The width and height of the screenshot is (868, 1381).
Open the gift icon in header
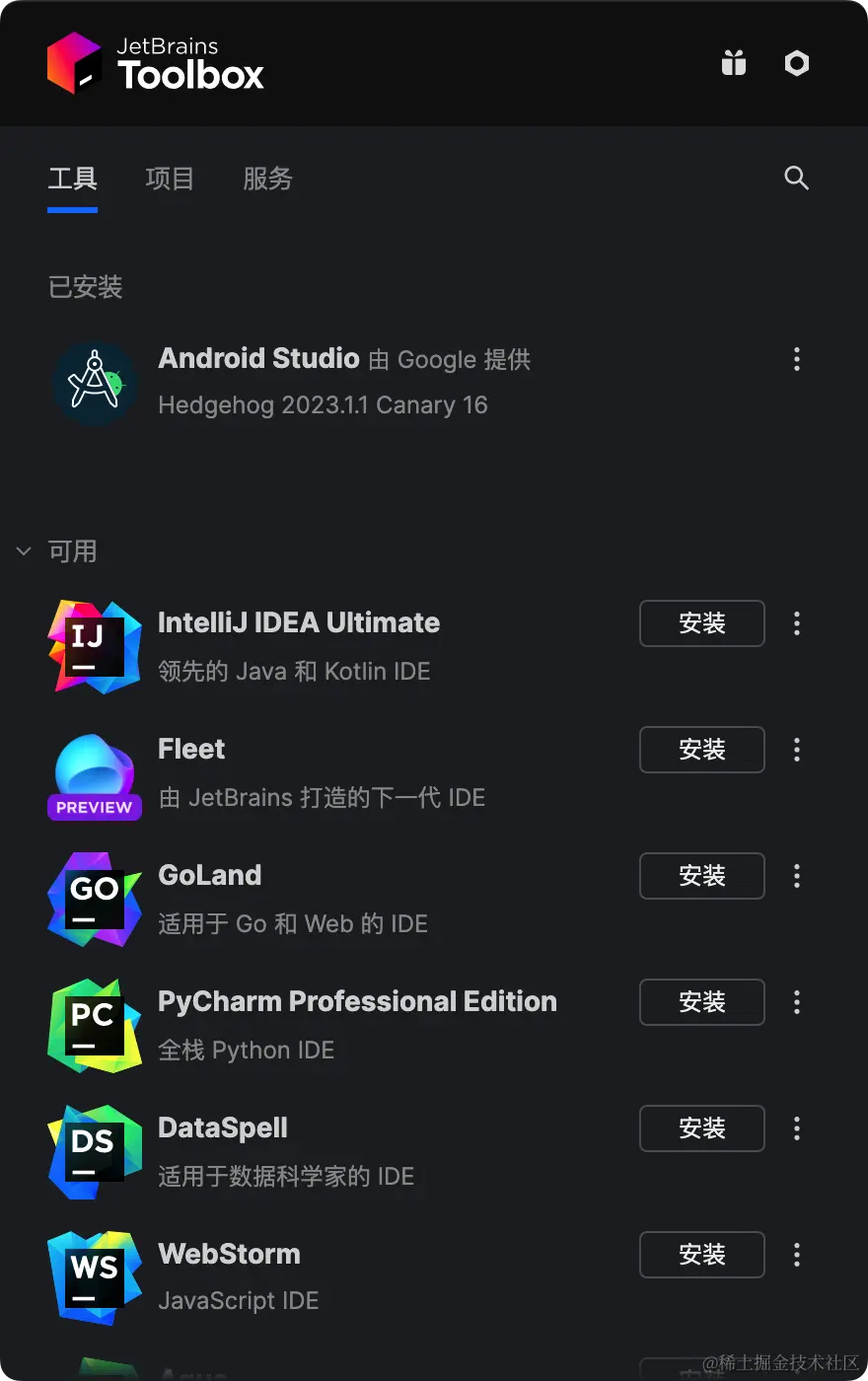pyautogui.click(x=734, y=63)
